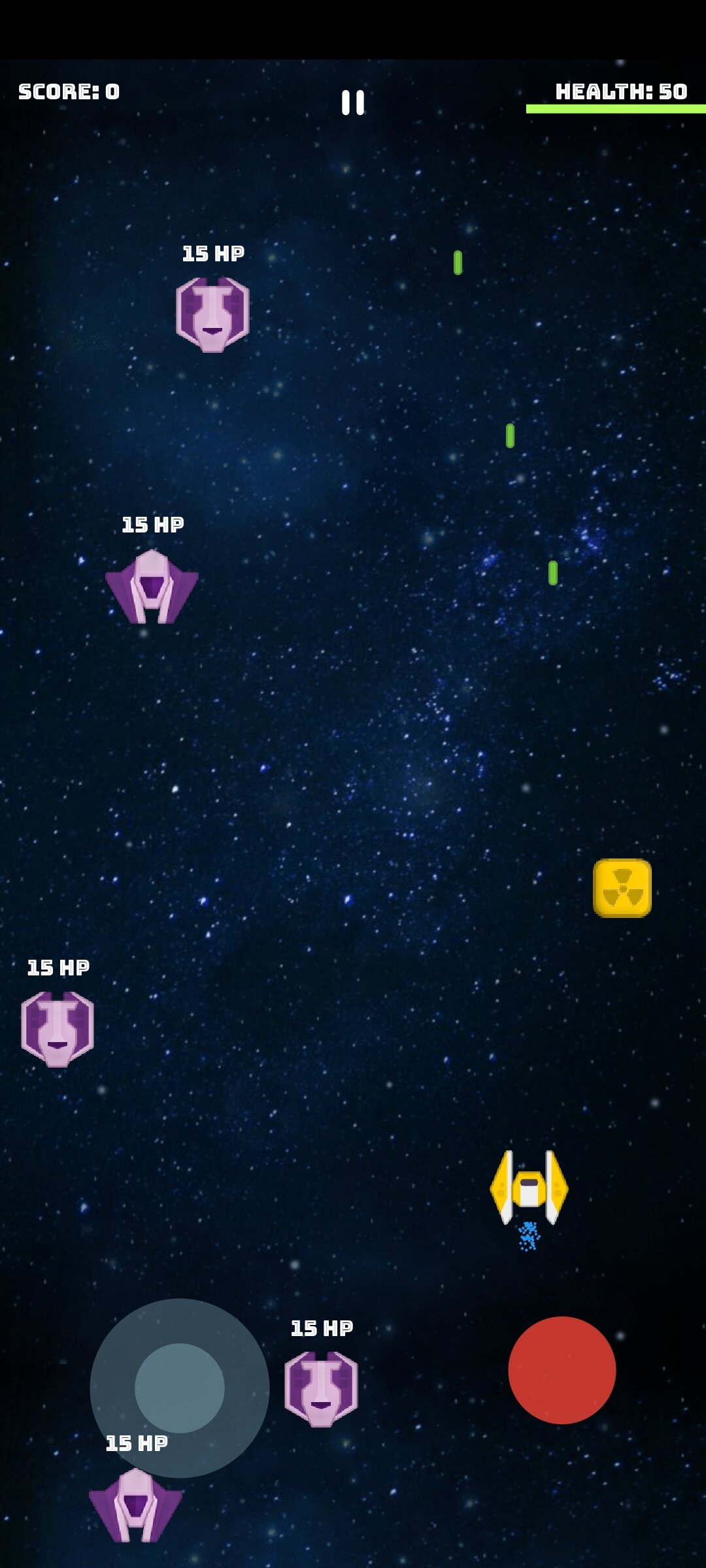Pause the game
This screenshot has width=706, height=1568.
(x=353, y=103)
